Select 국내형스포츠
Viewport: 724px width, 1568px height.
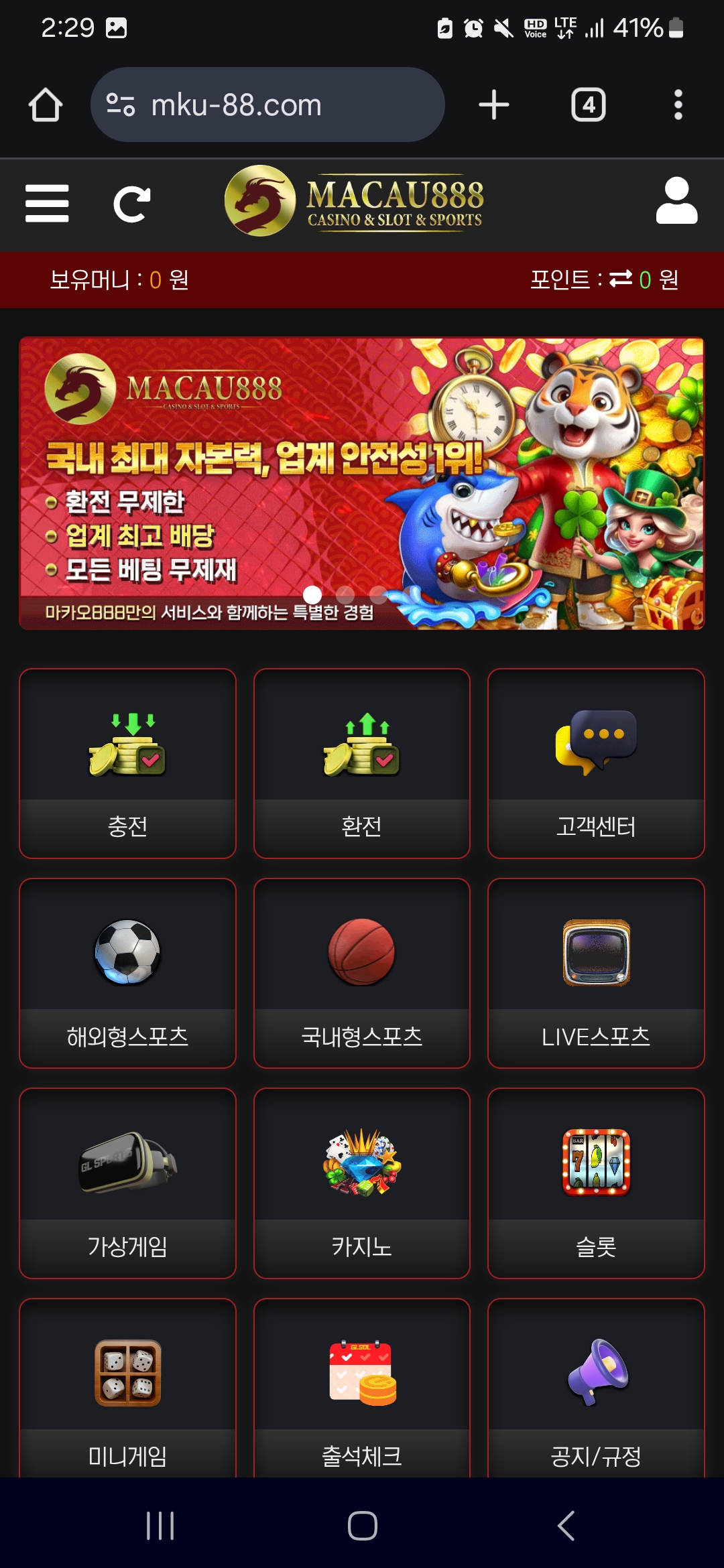pos(362,973)
